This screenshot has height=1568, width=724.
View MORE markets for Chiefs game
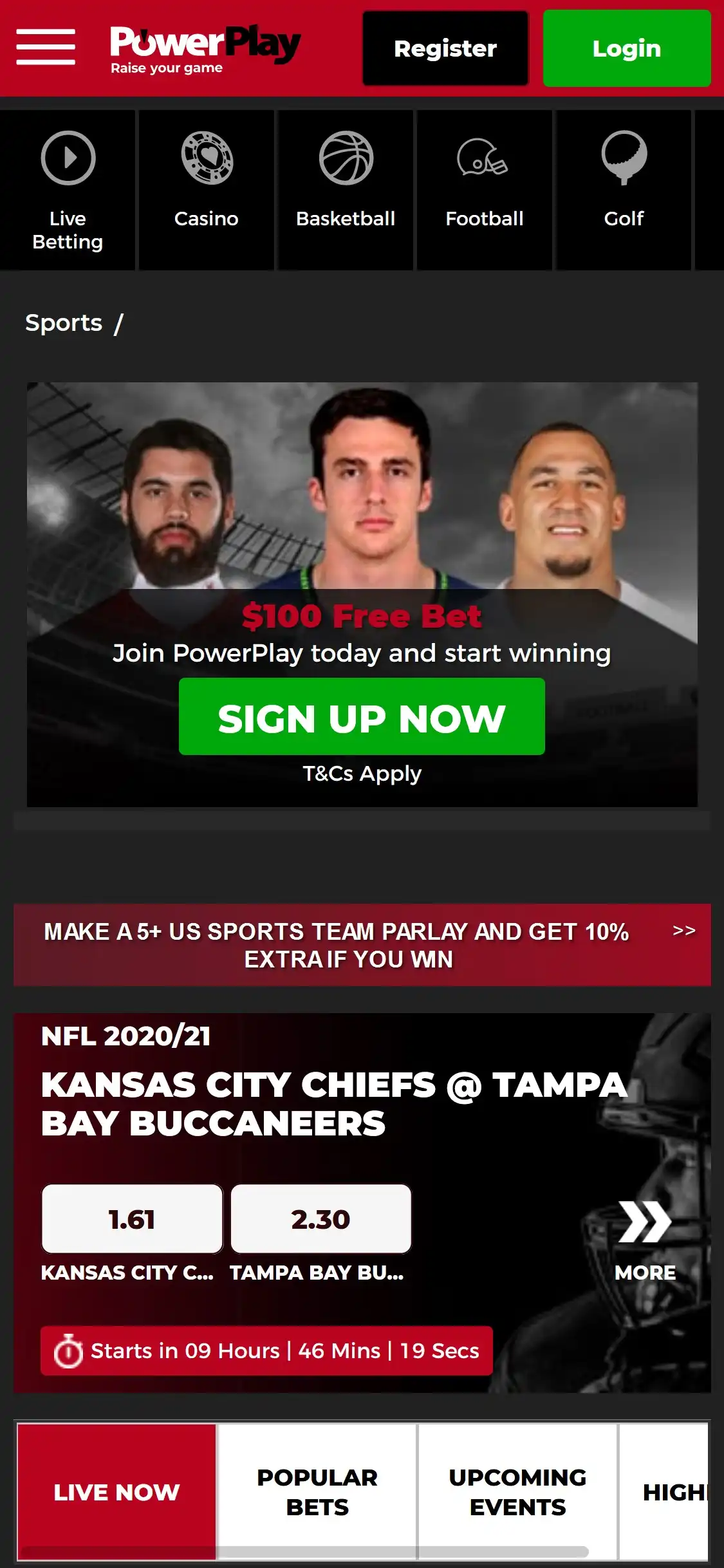point(645,1240)
